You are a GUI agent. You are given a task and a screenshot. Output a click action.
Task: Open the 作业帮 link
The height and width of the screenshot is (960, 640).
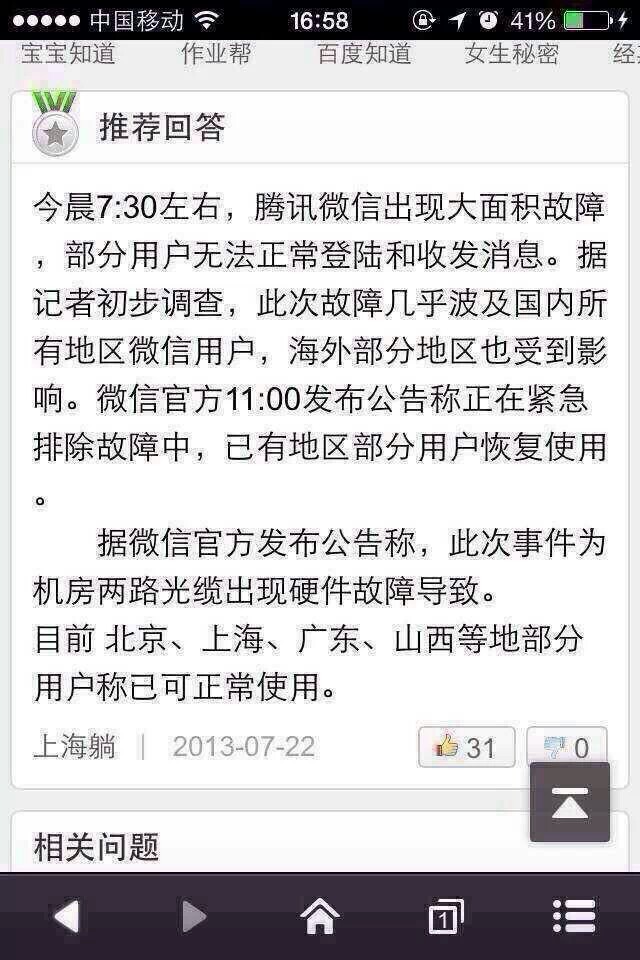pos(215,54)
